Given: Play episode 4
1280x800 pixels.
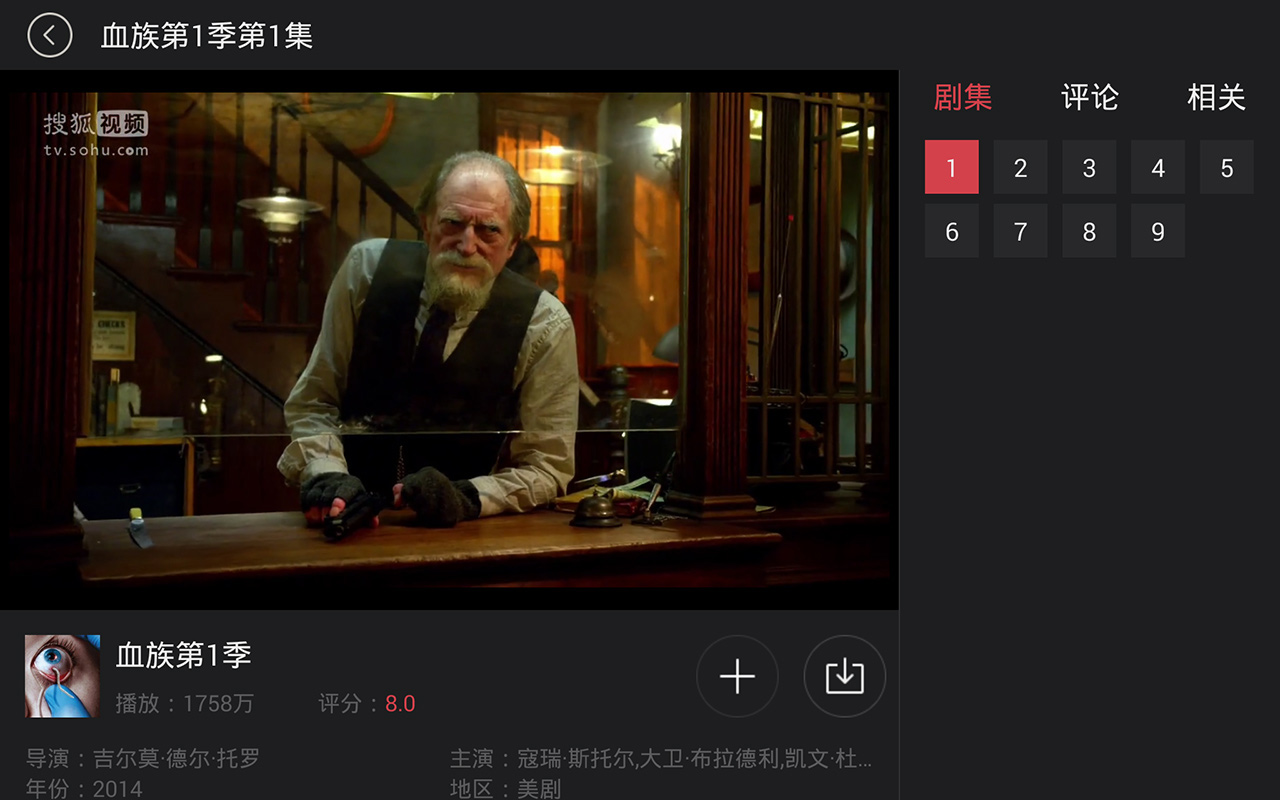Looking at the screenshot, I should pos(1158,167).
